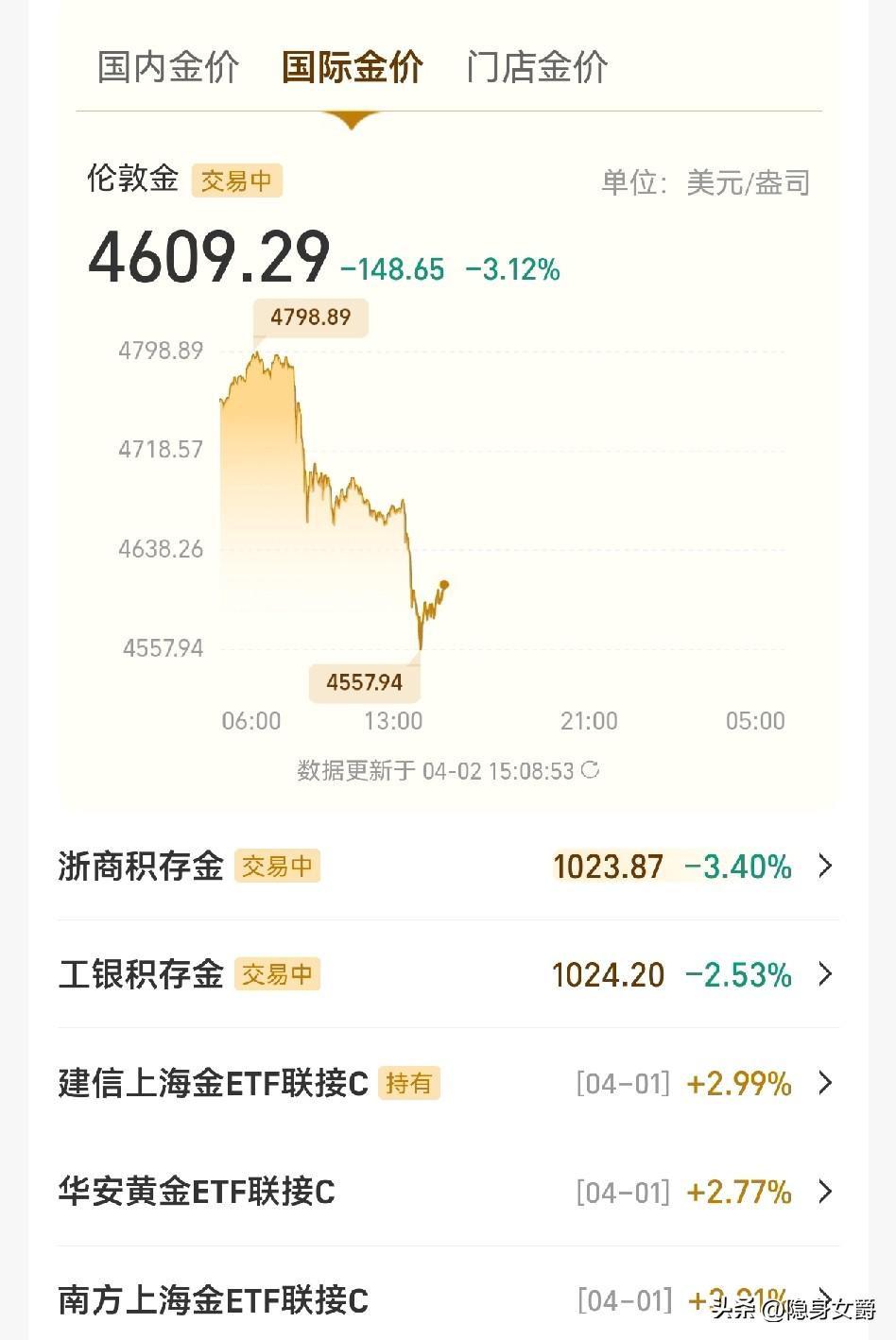Click arrow next to 建信上海金ETF联接C
The image size is (896, 1340).
click(825, 1084)
